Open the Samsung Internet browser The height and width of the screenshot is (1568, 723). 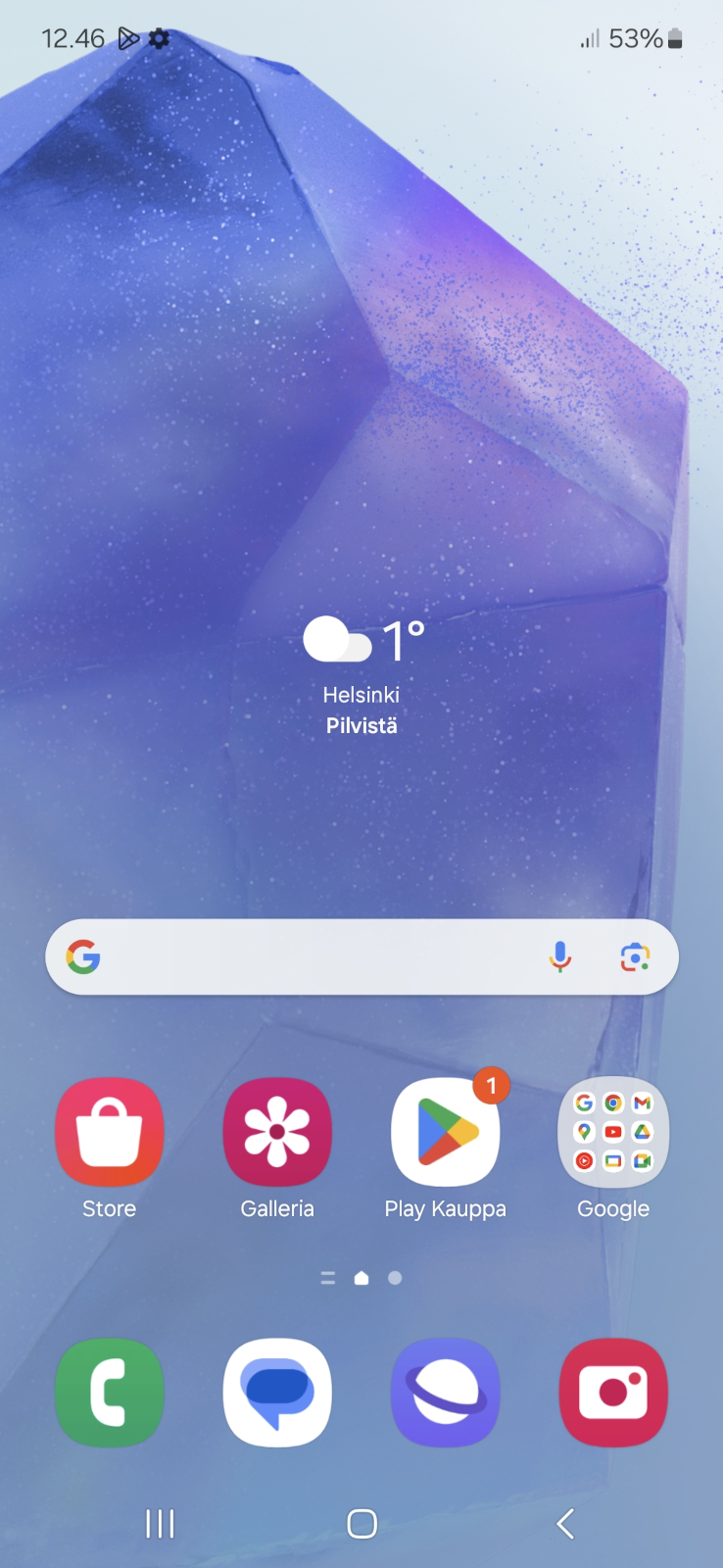coord(446,1393)
